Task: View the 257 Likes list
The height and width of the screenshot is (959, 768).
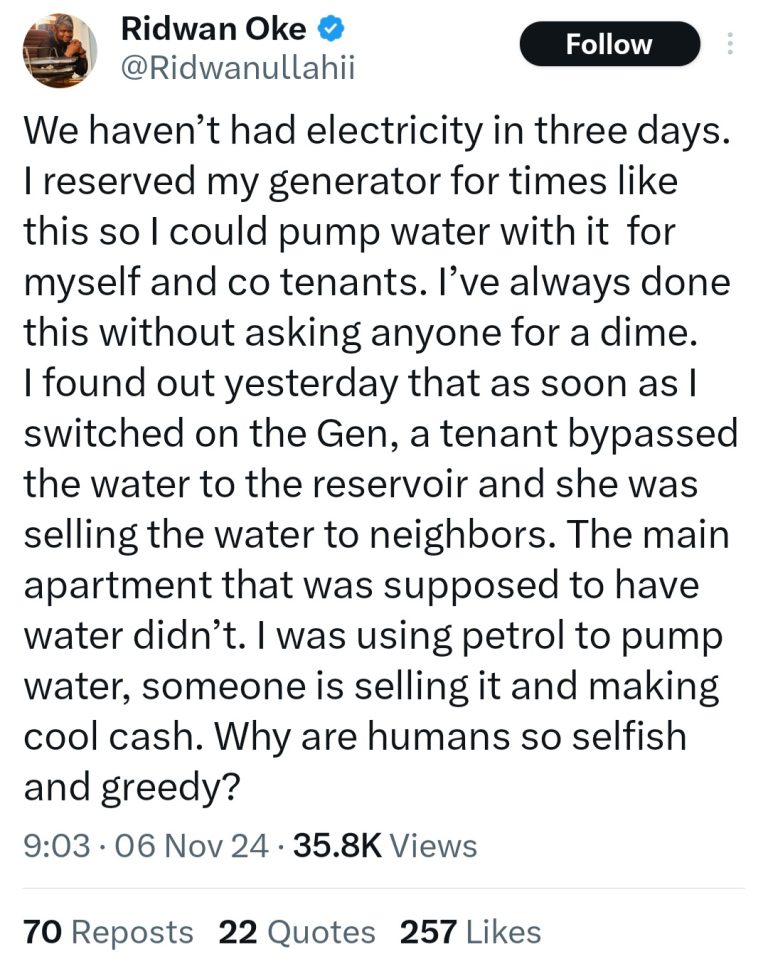Action: (470, 932)
